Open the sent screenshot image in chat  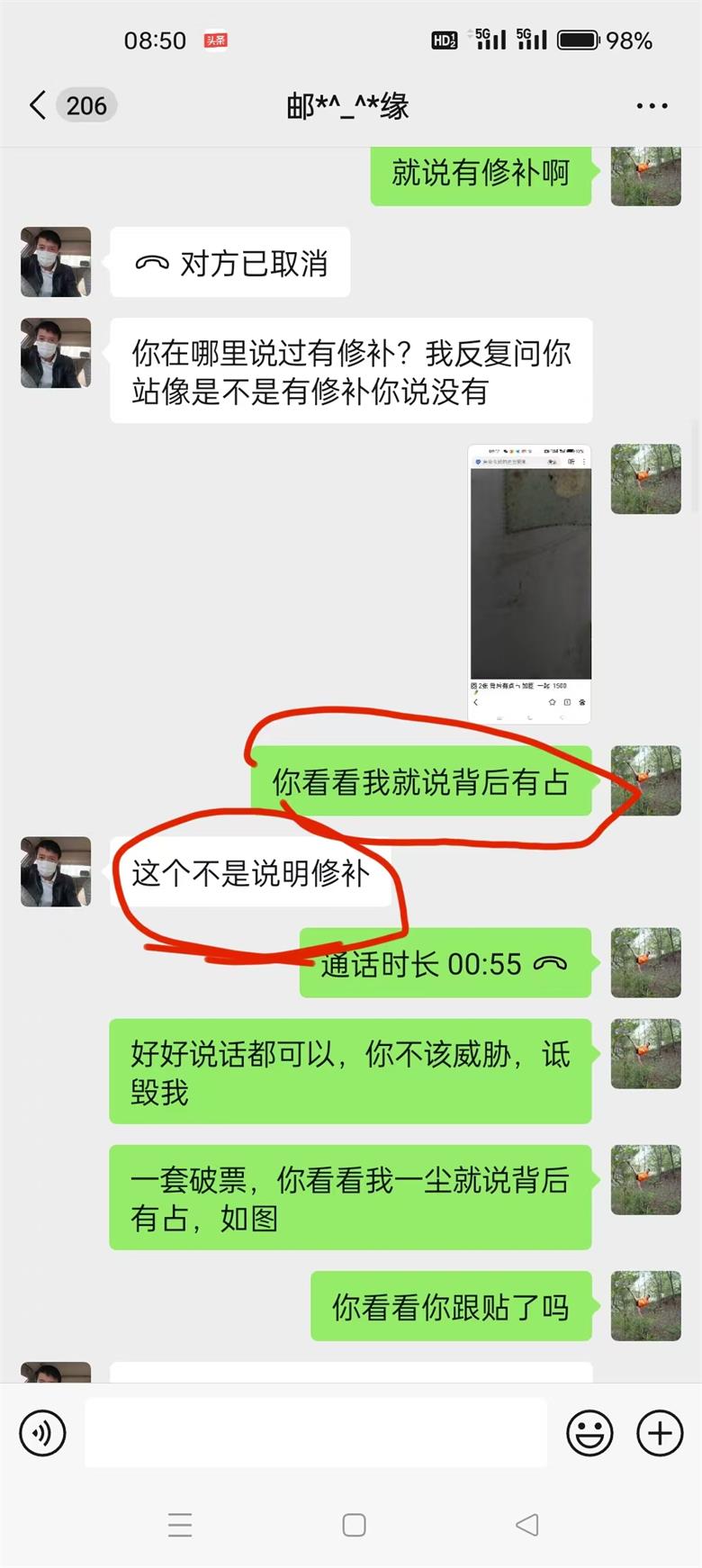point(530,583)
